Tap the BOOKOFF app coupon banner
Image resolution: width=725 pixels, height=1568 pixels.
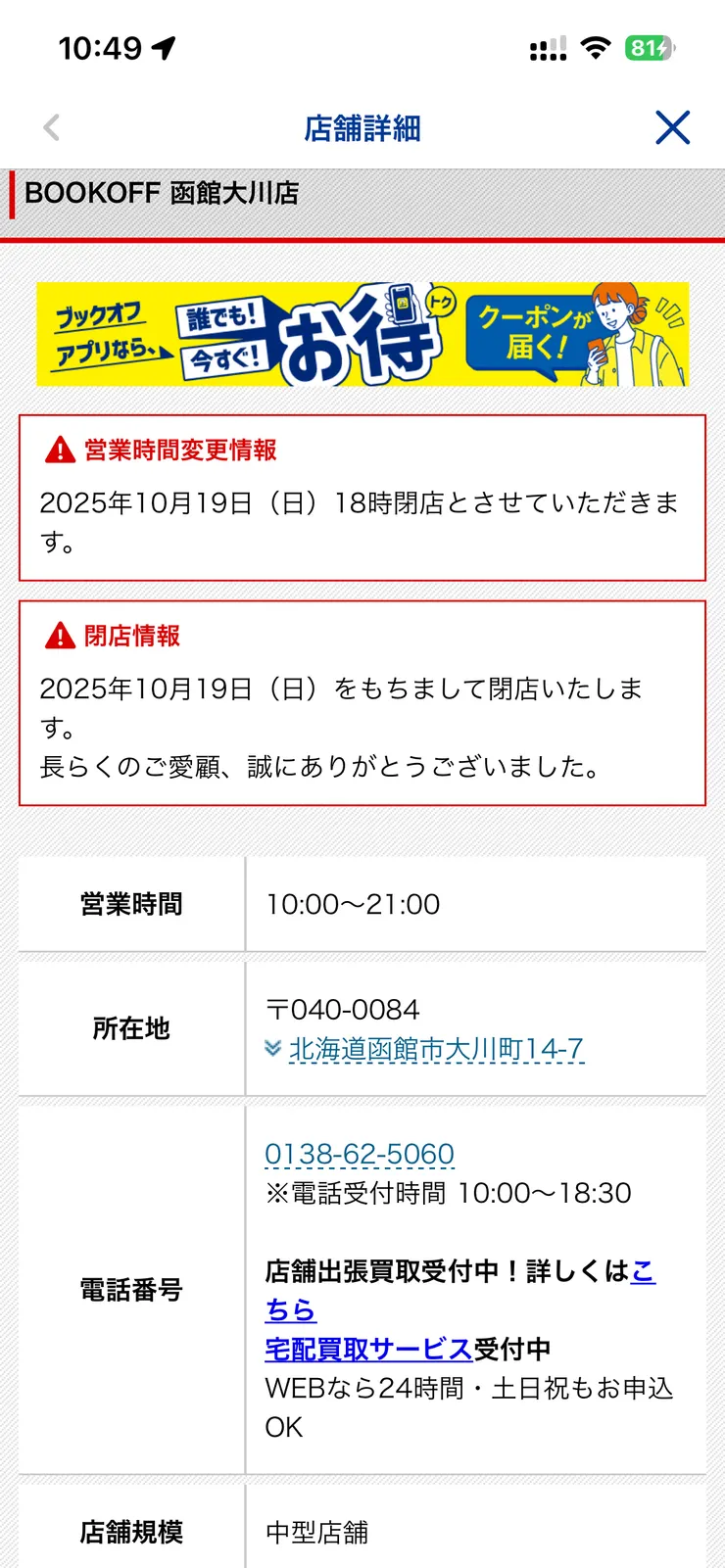tap(362, 333)
